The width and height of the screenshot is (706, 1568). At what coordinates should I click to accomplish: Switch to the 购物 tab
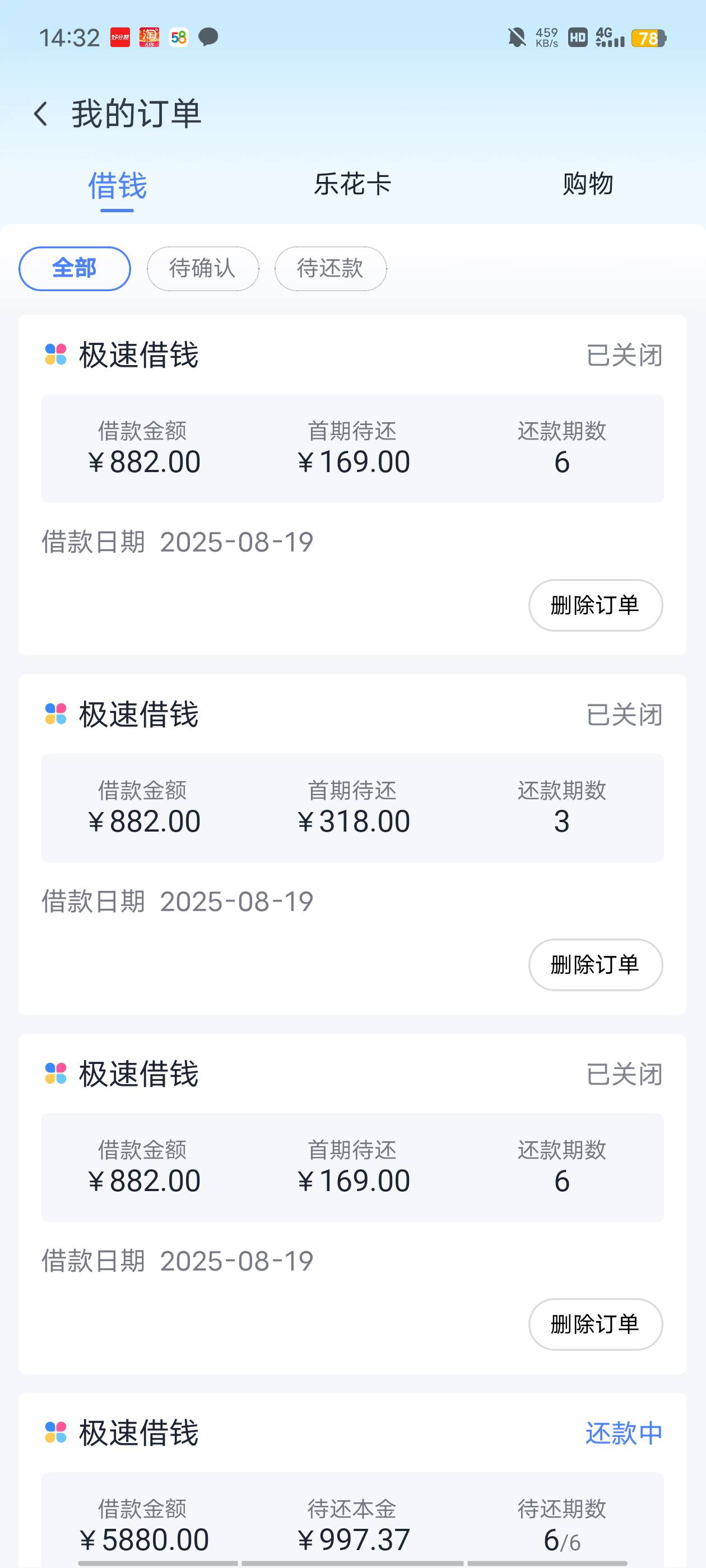pyautogui.click(x=588, y=184)
